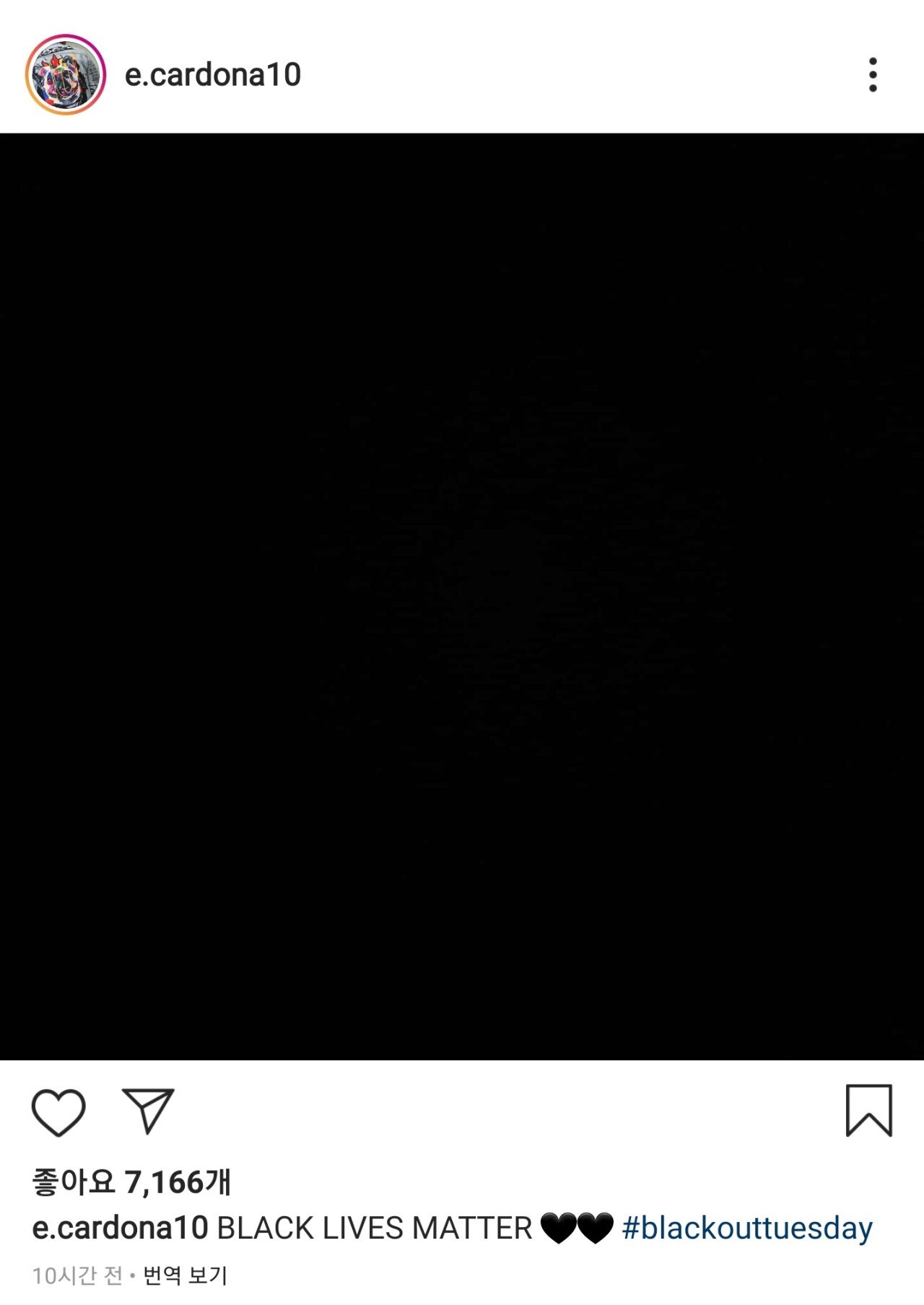924x1305 pixels.
Task: Like the post with the heart icon
Action: pyautogui.click(x=58, y=1112)
